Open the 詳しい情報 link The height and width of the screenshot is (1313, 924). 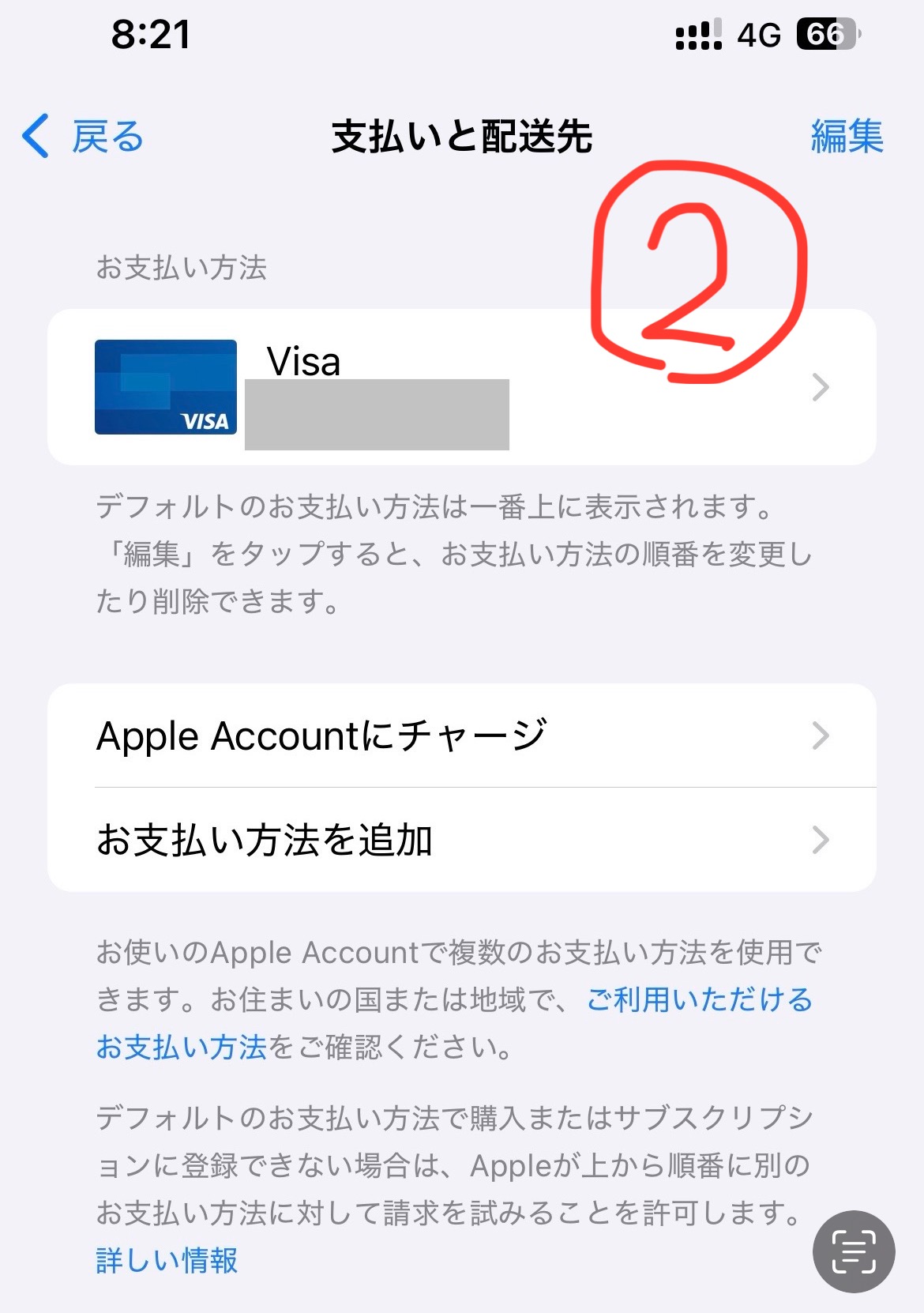[167, 1260]
